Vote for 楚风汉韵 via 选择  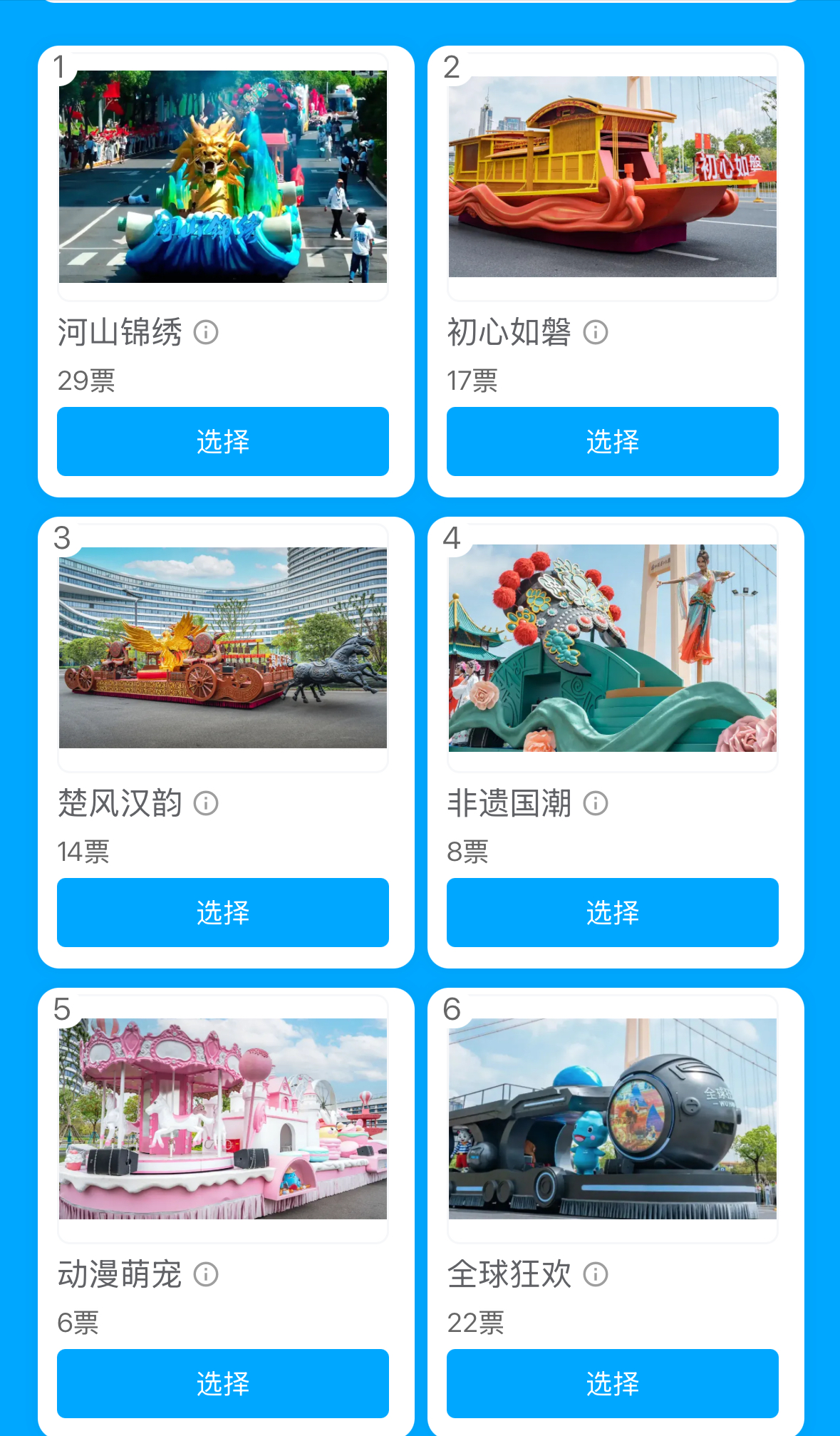pyautogui.click(x=222, y=912)
